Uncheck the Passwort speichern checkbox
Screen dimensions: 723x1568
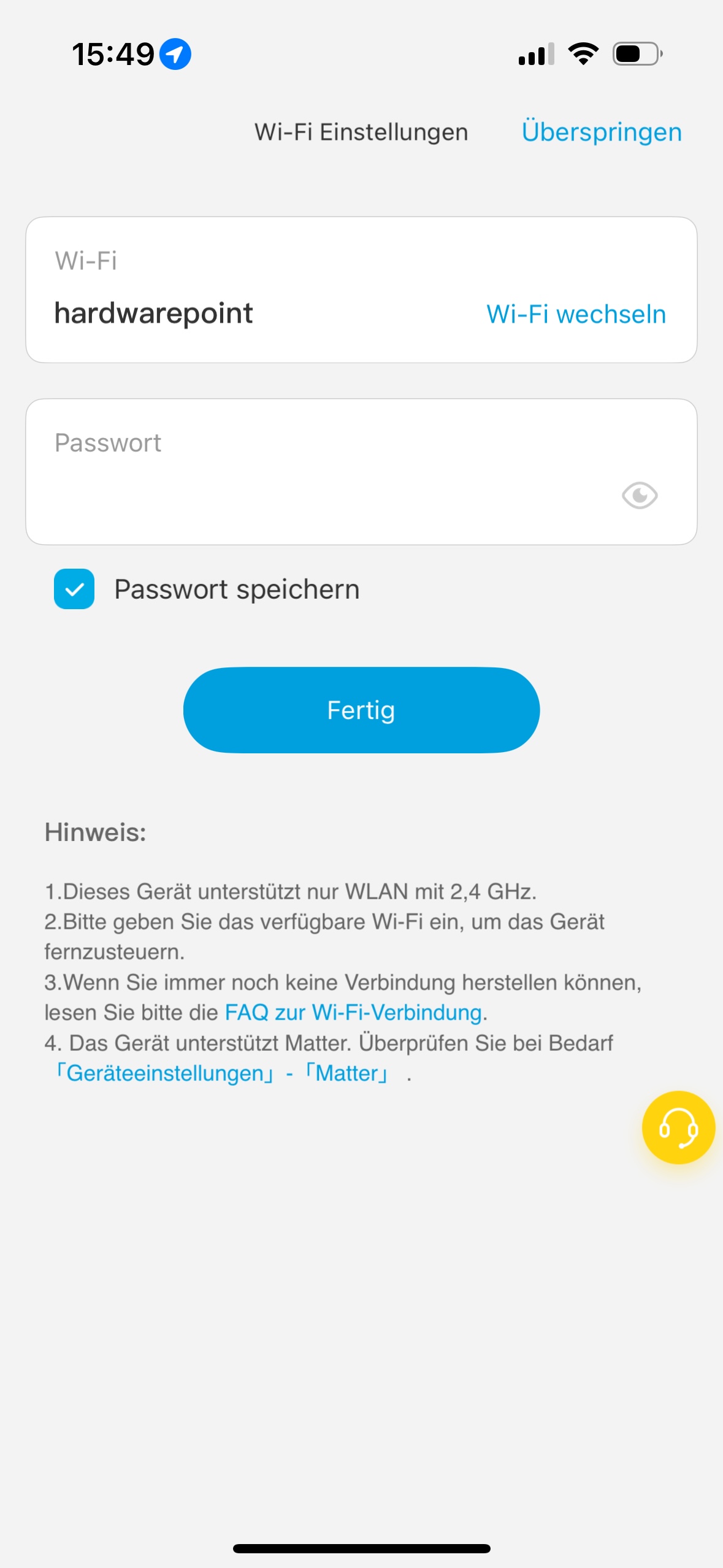[x=74, y=589]
